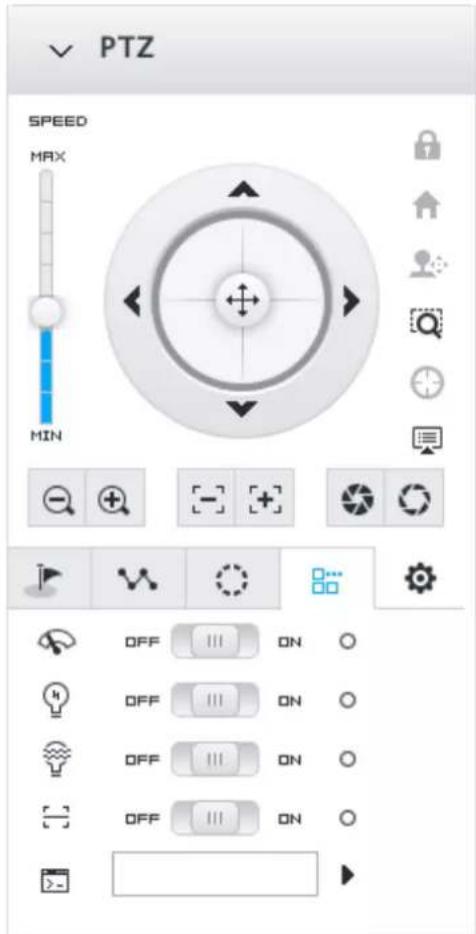Tap the command text input field
Screen dimensions: 476x934
215,874
